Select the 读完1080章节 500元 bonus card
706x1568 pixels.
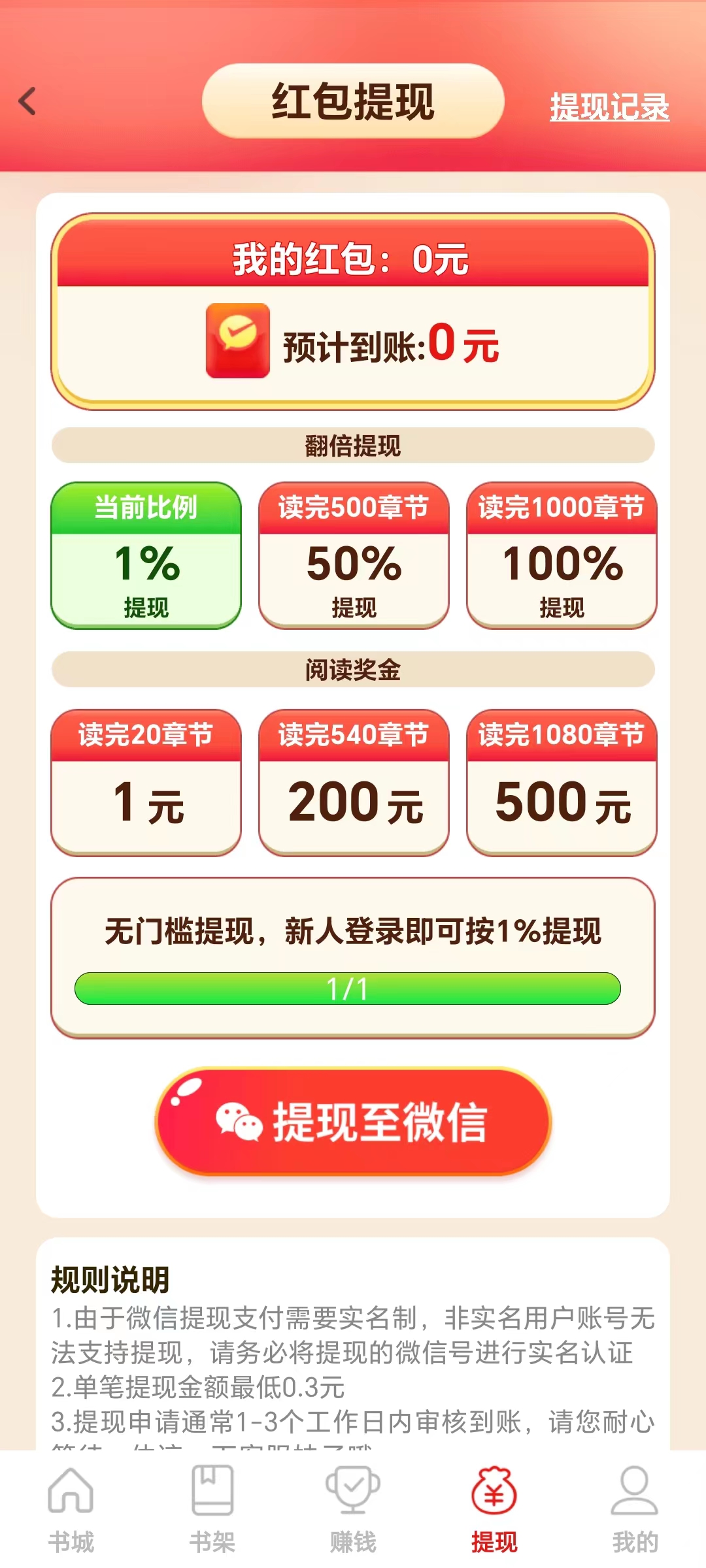[x=562, y=782]
